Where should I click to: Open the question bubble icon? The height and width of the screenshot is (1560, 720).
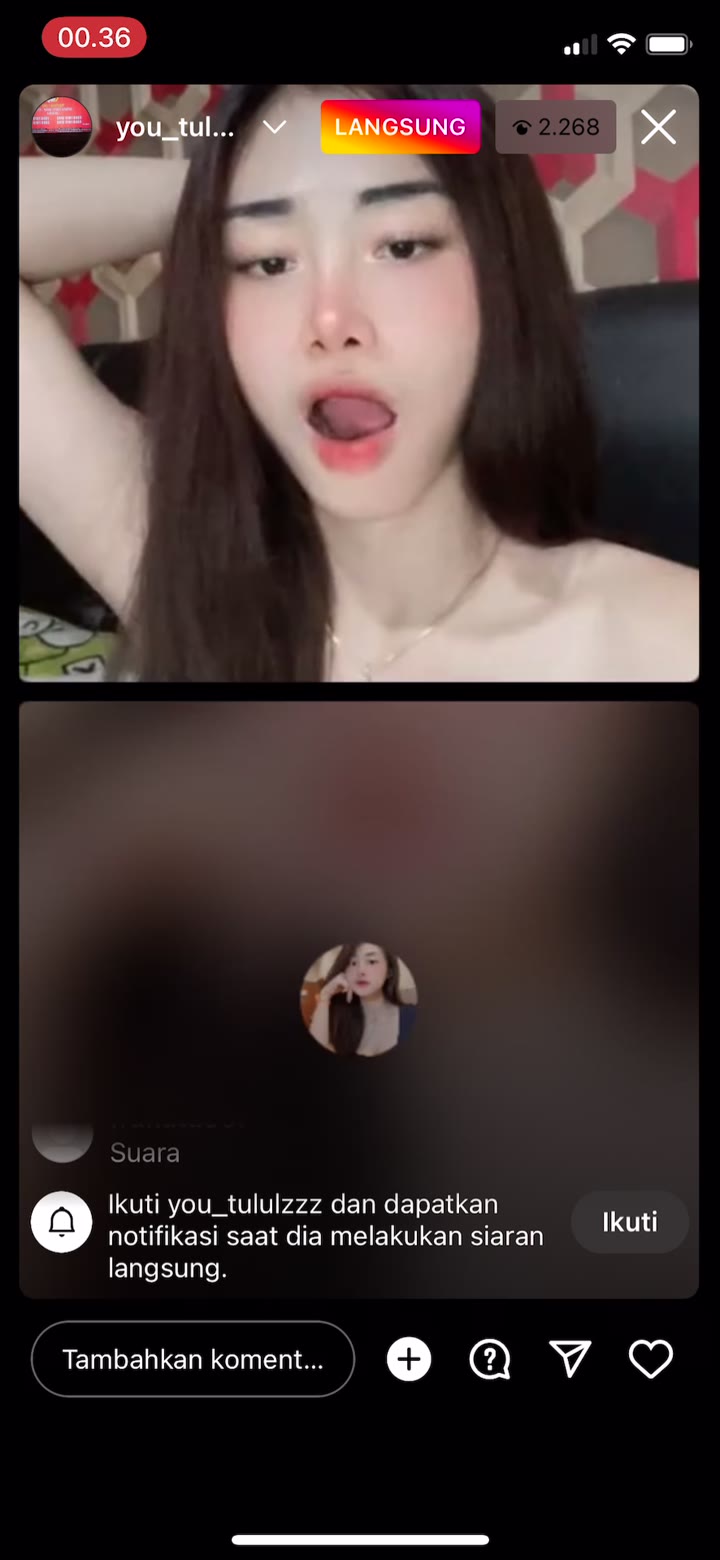(x=490, y=1360)
